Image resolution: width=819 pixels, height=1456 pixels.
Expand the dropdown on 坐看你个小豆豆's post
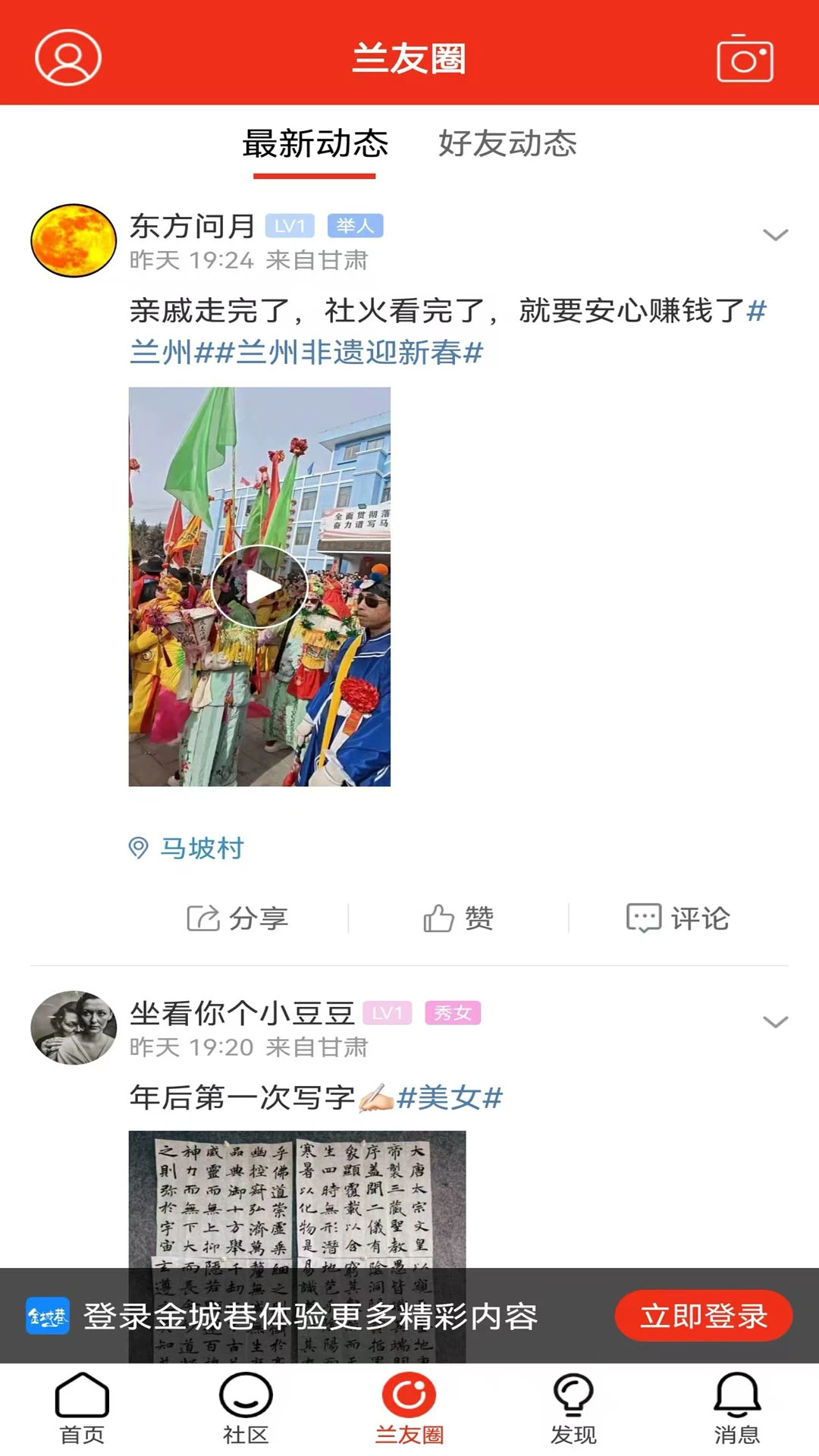pyautogui.click(x=775, y=1021)
